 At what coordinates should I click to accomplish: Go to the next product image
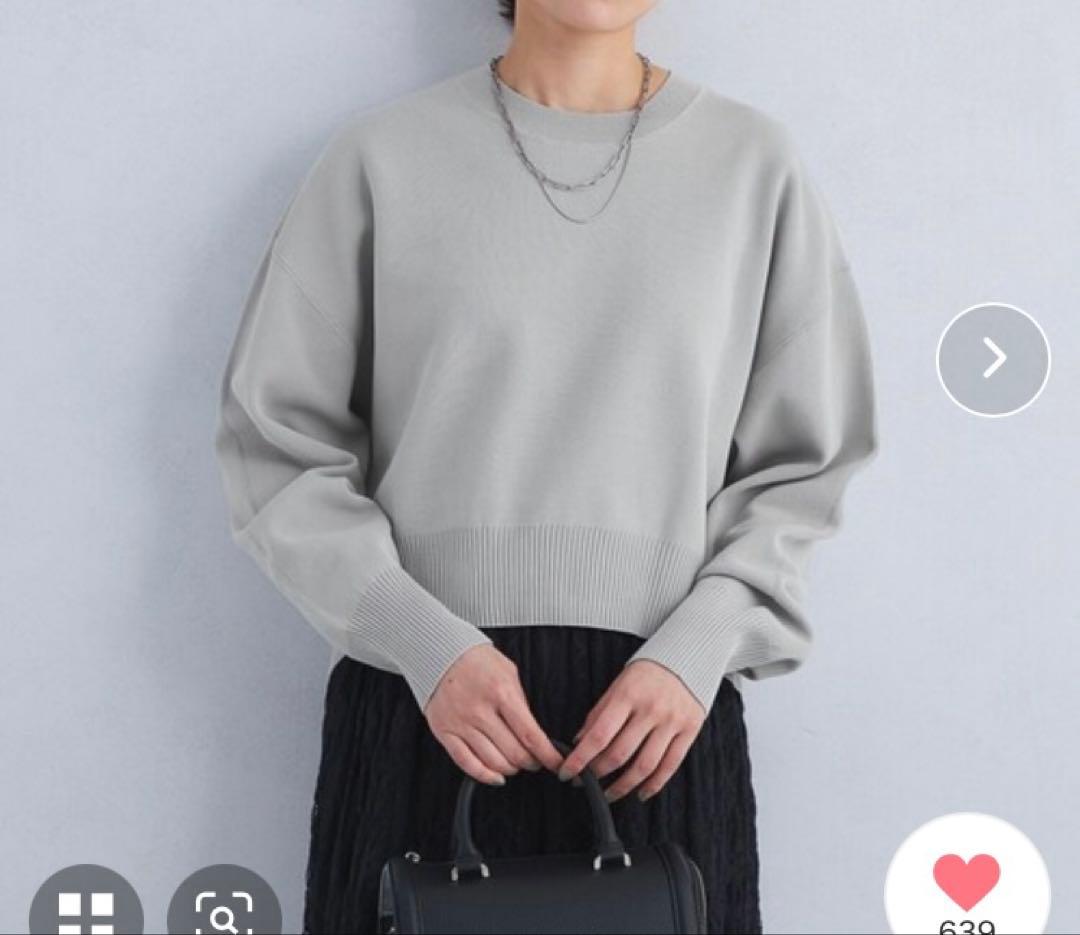point(992,359)
